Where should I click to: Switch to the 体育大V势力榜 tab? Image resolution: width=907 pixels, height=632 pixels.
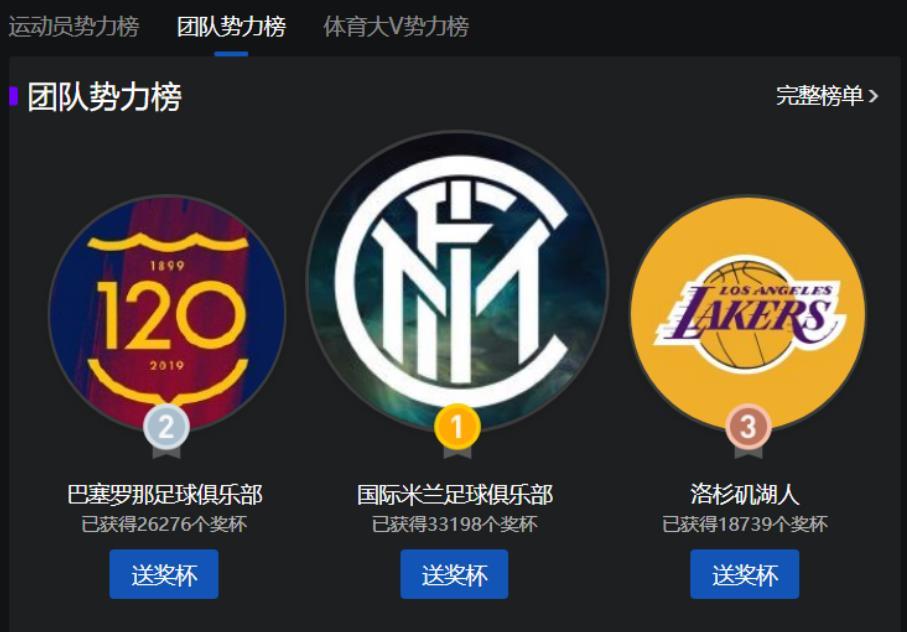point(396,27)
